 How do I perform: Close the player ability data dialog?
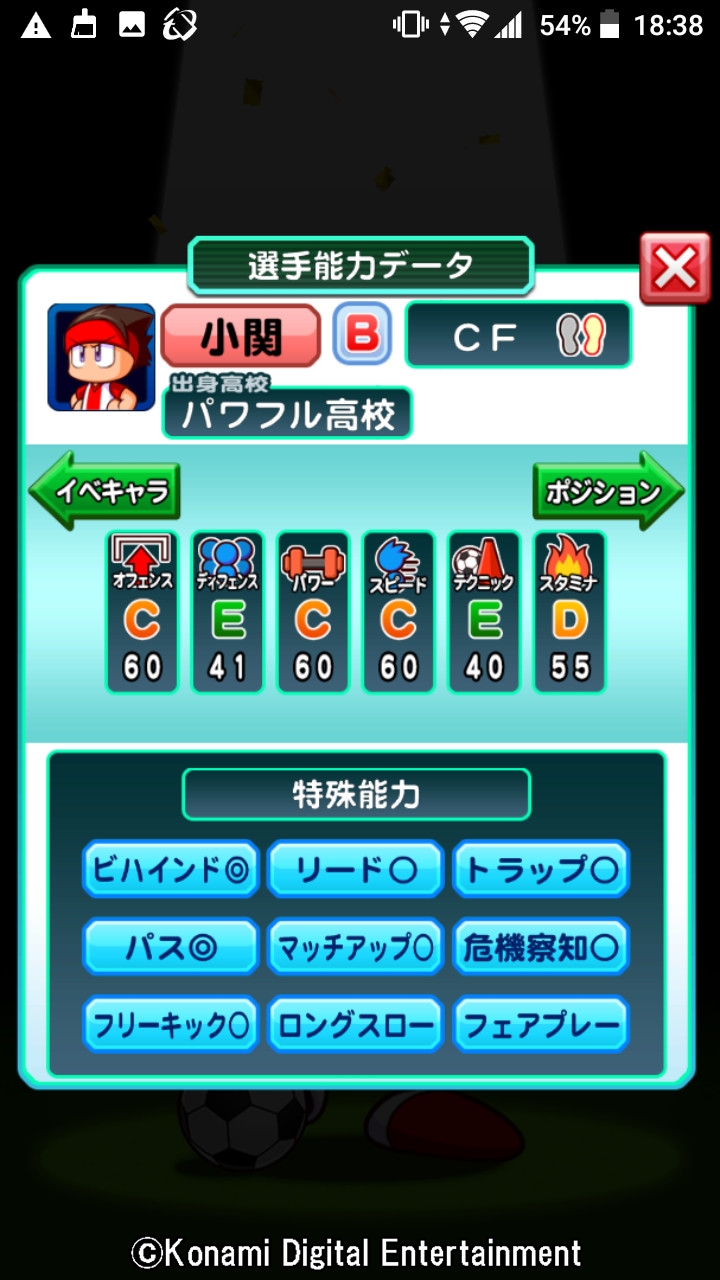pyautogui.click(x=675, y=268)
